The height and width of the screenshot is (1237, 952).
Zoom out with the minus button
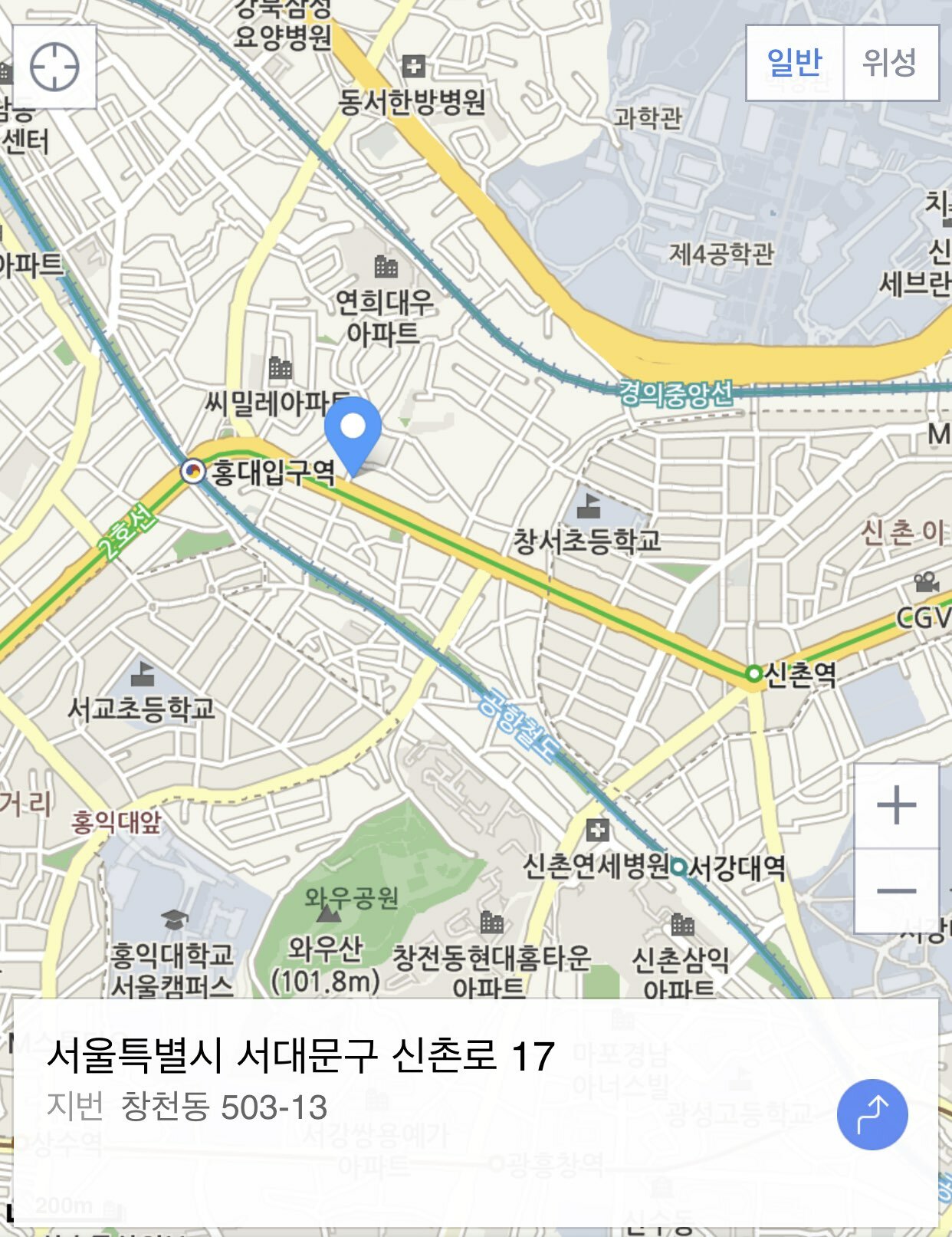896,890
